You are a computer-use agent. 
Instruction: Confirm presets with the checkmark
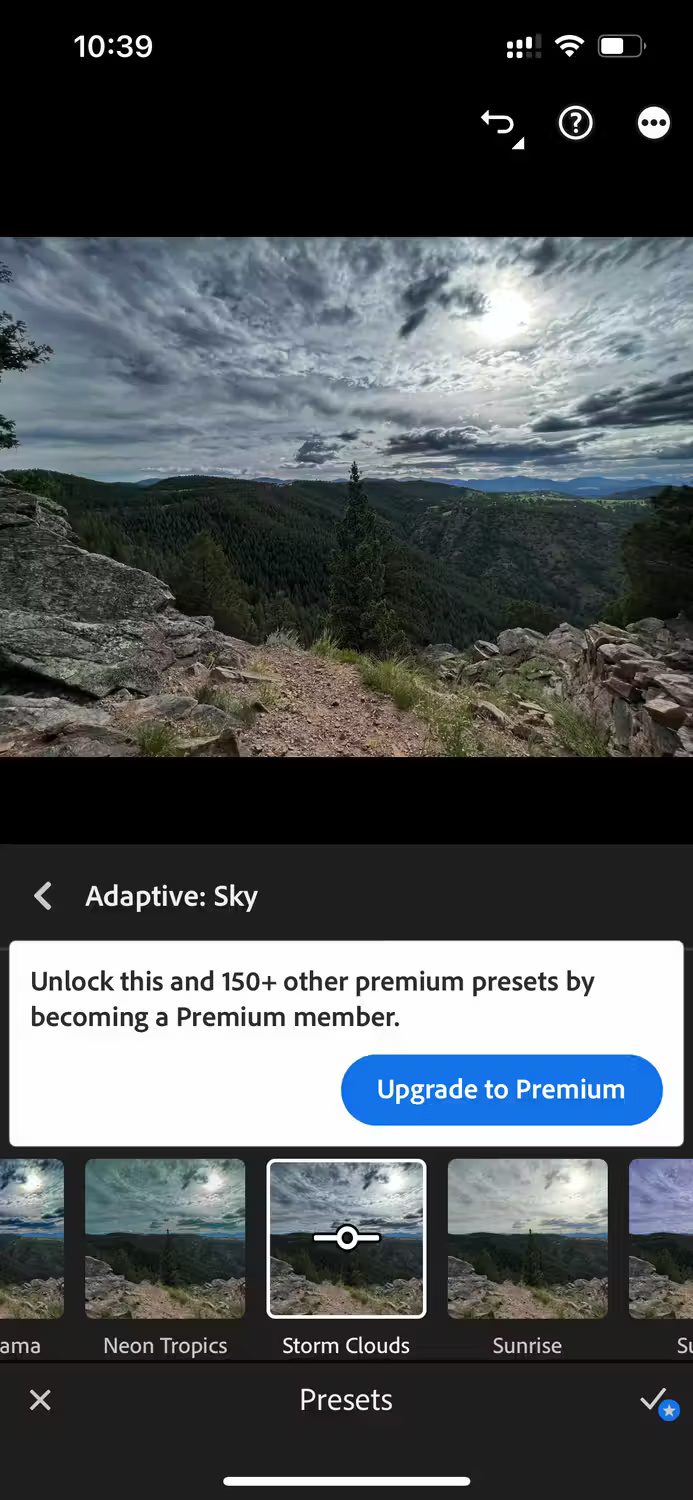click(x=655, y=1400)
